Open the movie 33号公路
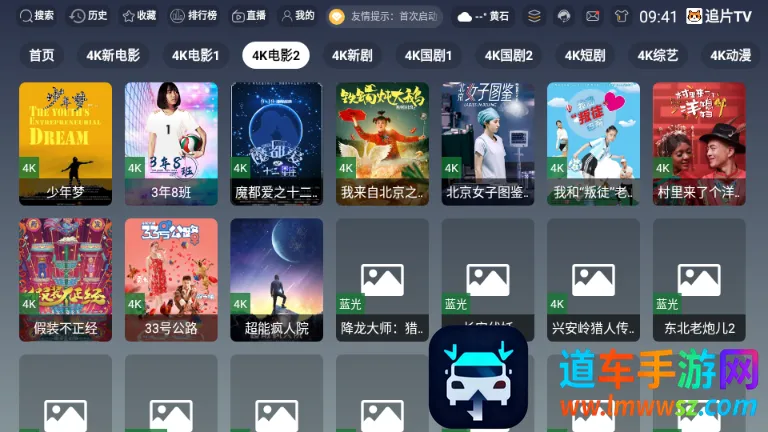This screenshot has width=768, height=432. (x=171, y=277)
